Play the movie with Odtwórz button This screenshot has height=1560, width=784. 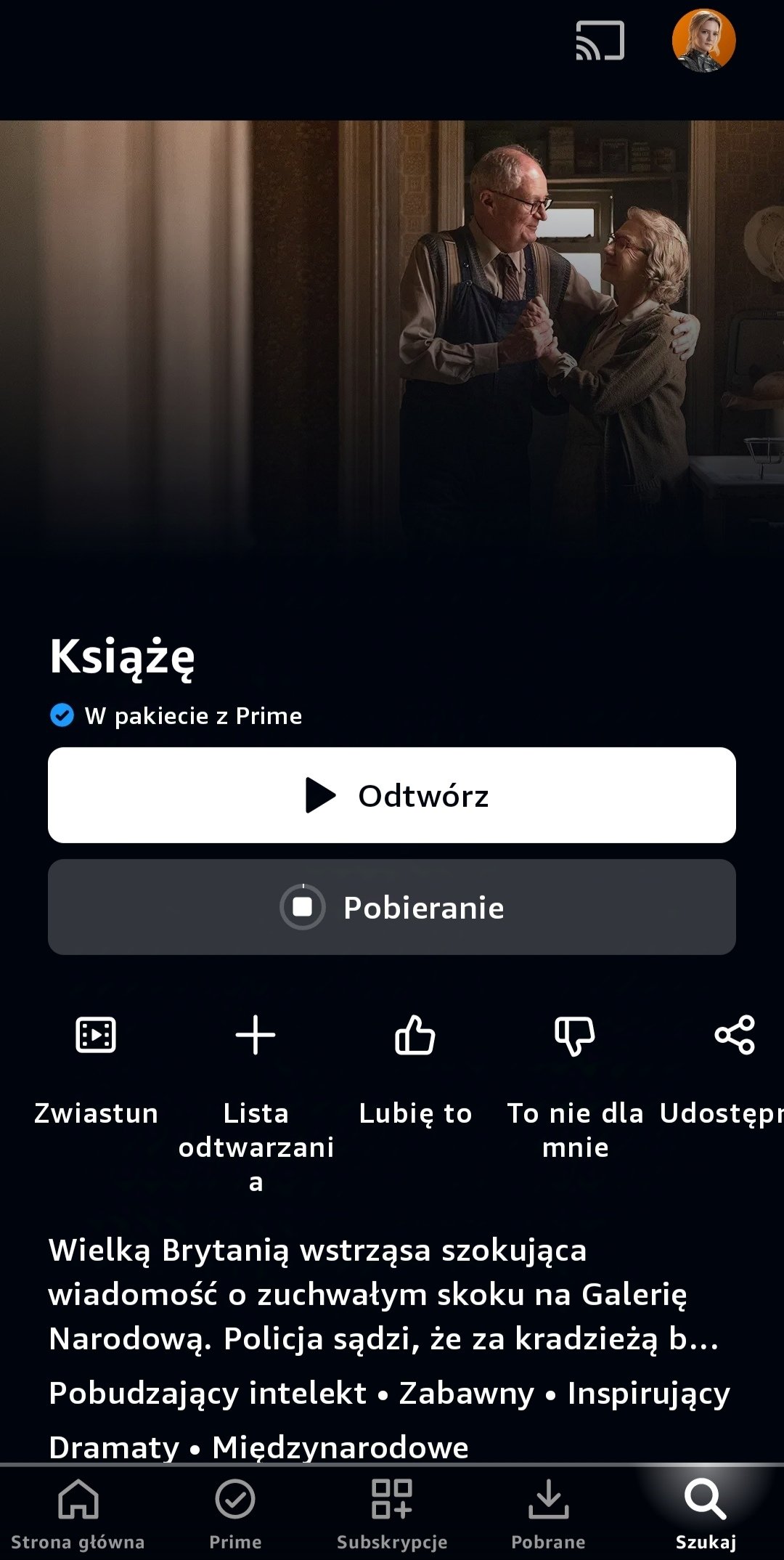point(392,795)
